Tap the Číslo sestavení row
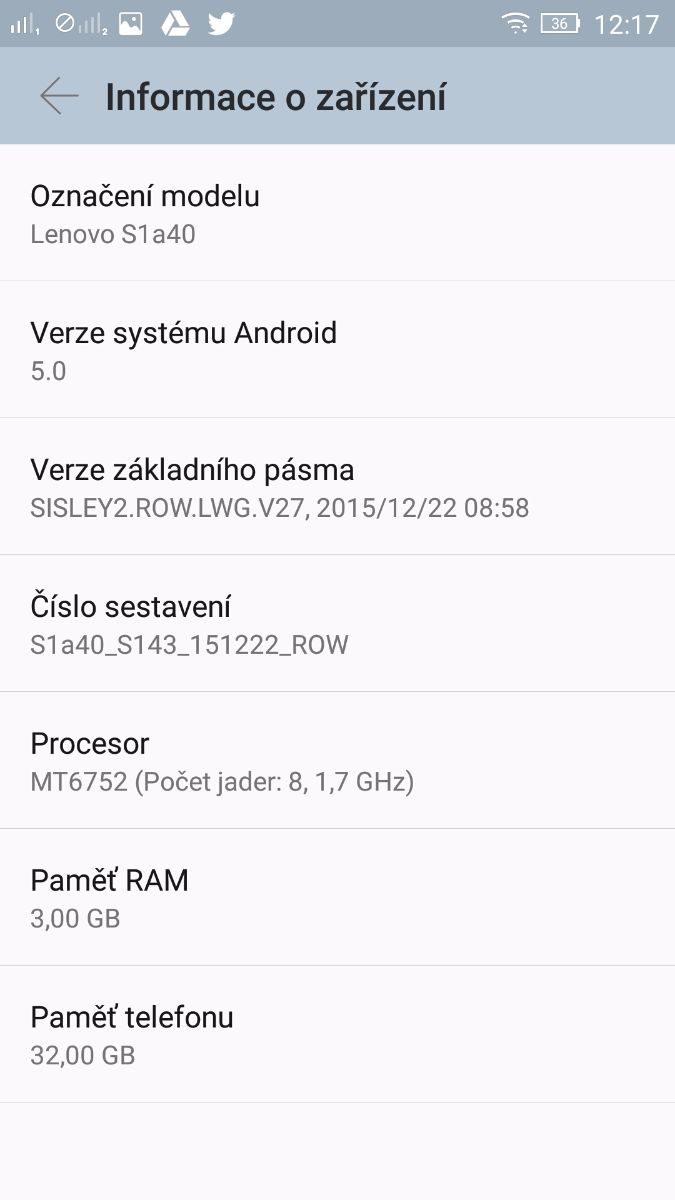Screen dimensions: 675x1200 [x=337, y=624]
